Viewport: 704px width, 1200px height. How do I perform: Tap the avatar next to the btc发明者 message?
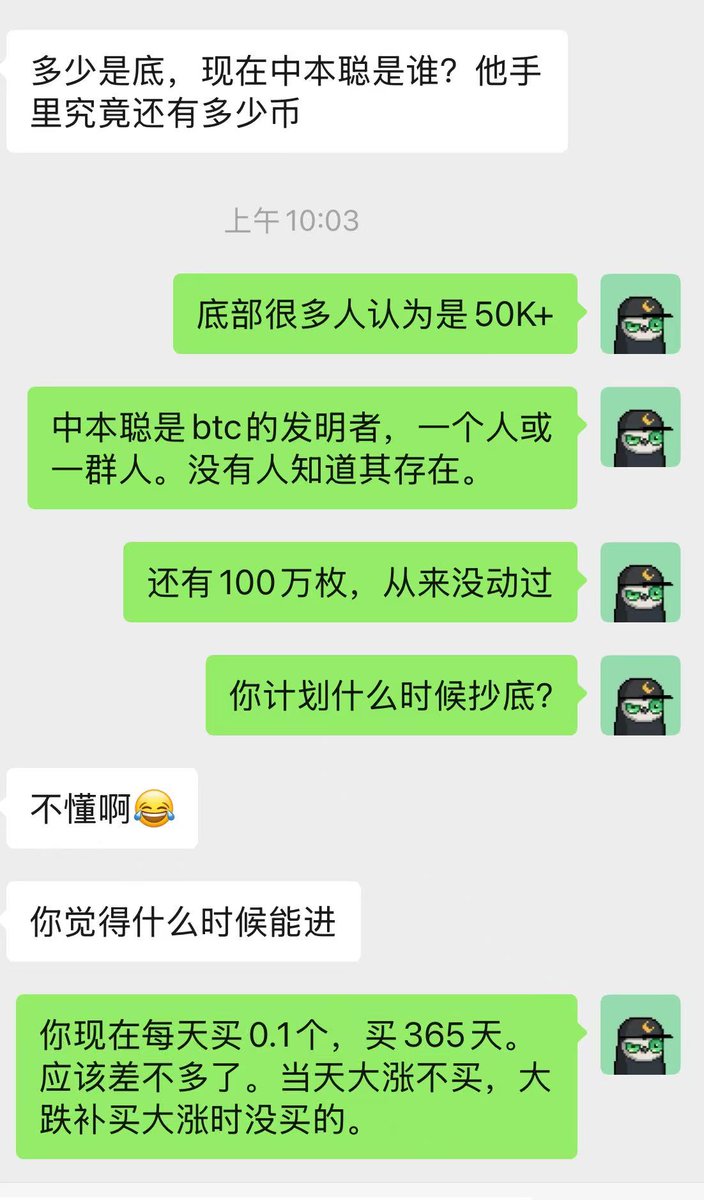coord(640,427)
